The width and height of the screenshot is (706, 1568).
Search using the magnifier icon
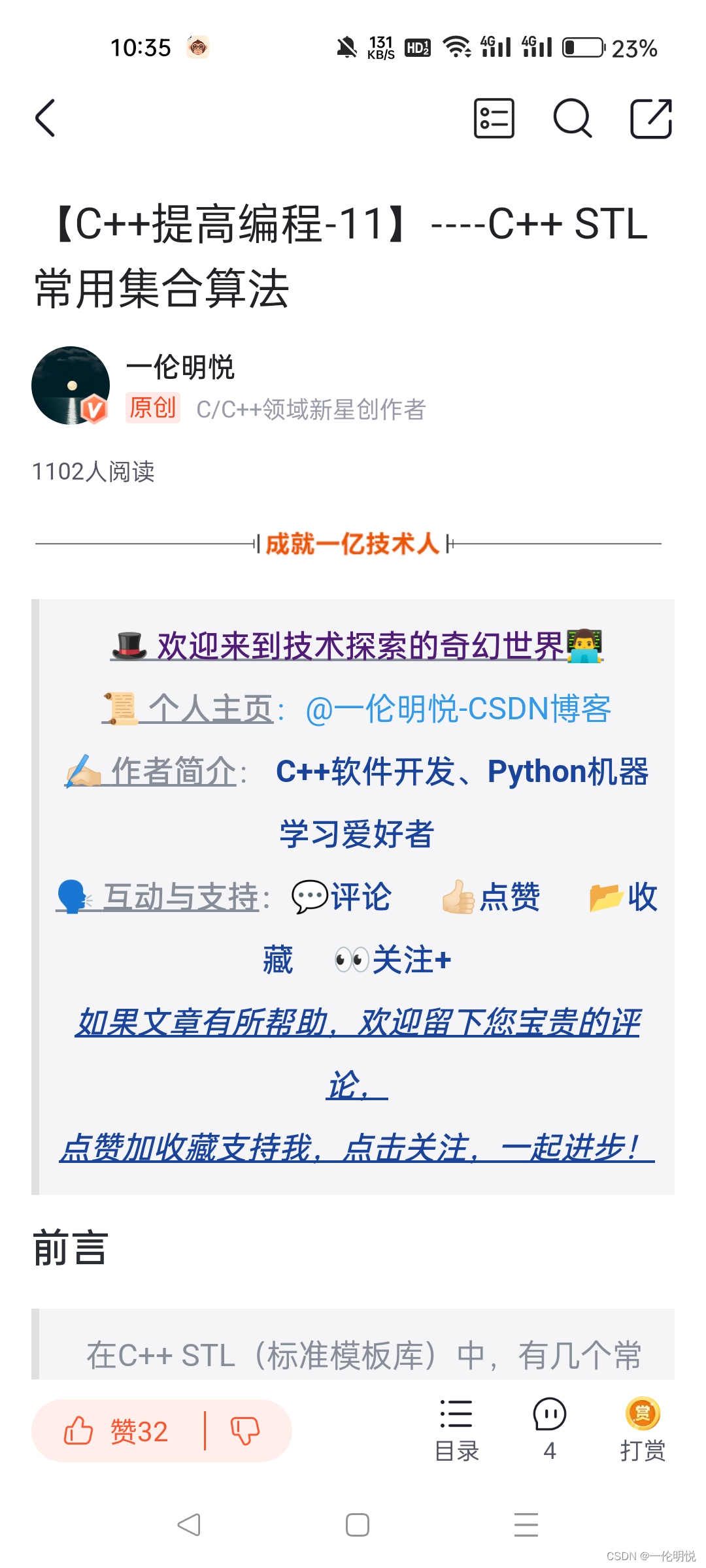pos(572,118)
